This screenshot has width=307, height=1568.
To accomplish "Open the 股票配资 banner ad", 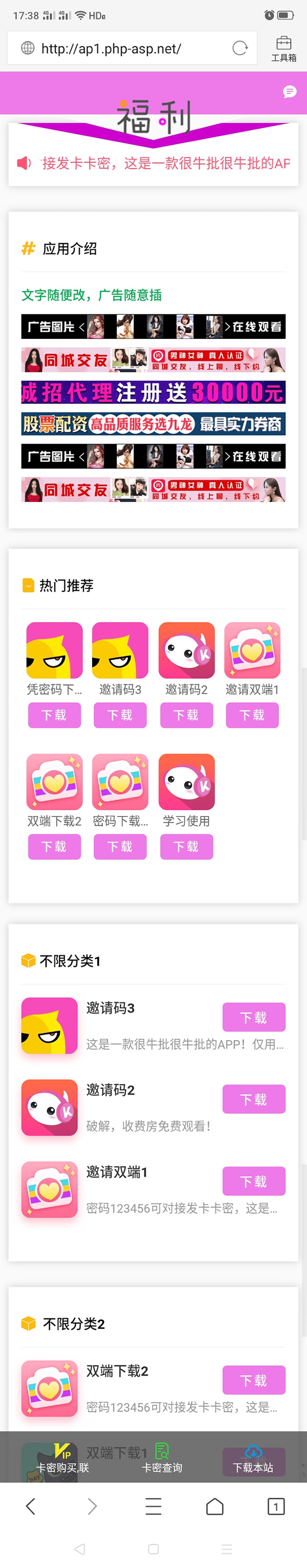I will click(153, 424).
